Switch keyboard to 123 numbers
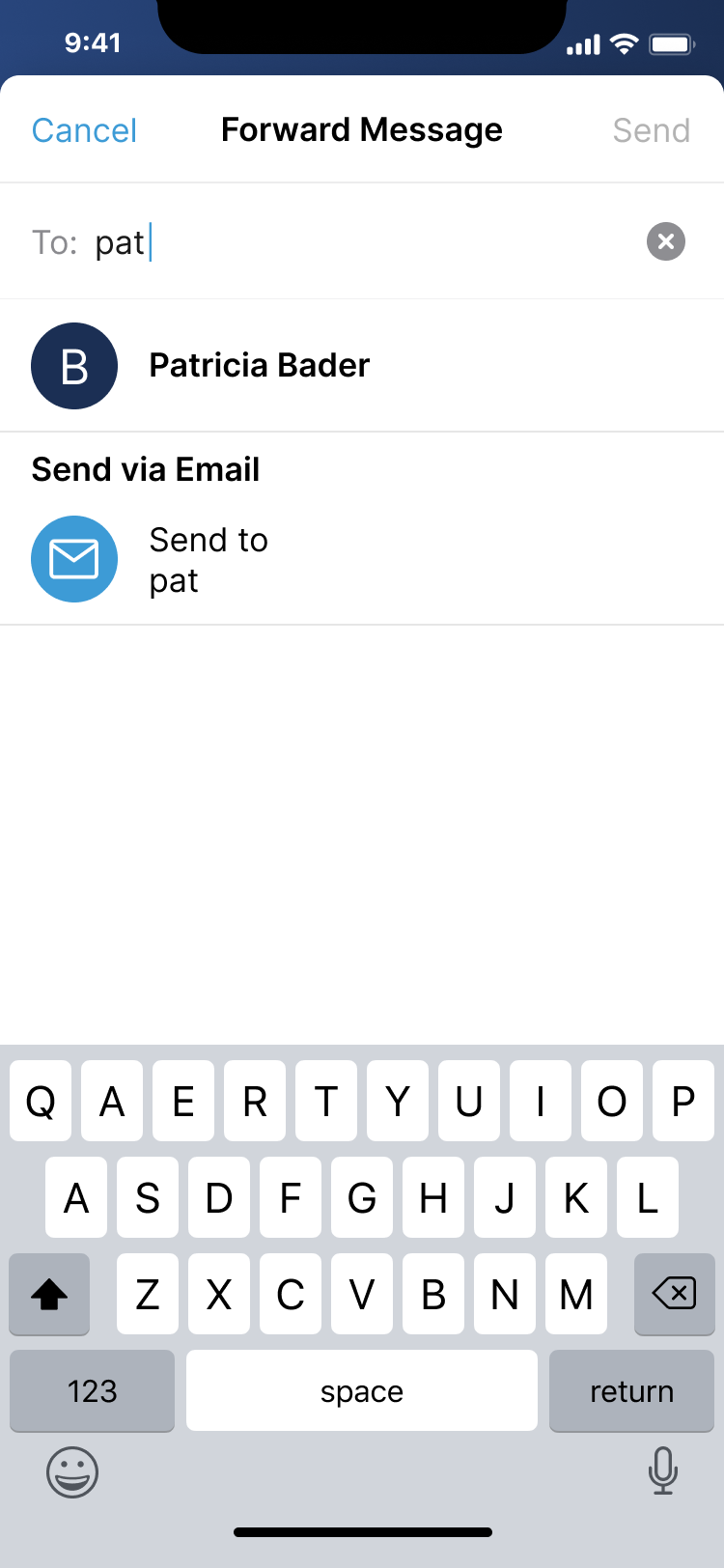 92,1390
